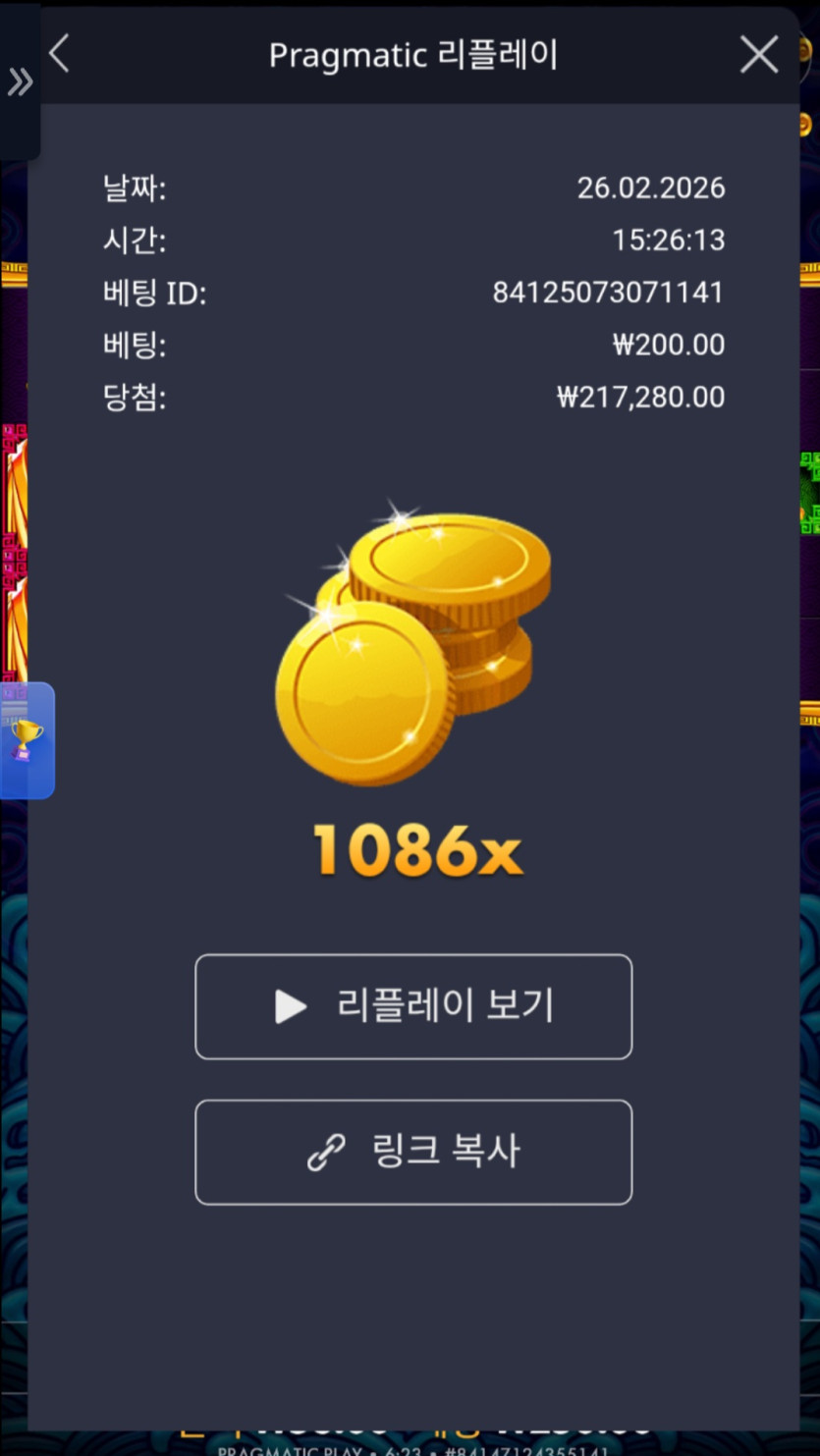Image resolution: width=820 pixels, height=1456 pixels.
Task: Close the Pragmatic replay dialog
Action: coord(759,55)
